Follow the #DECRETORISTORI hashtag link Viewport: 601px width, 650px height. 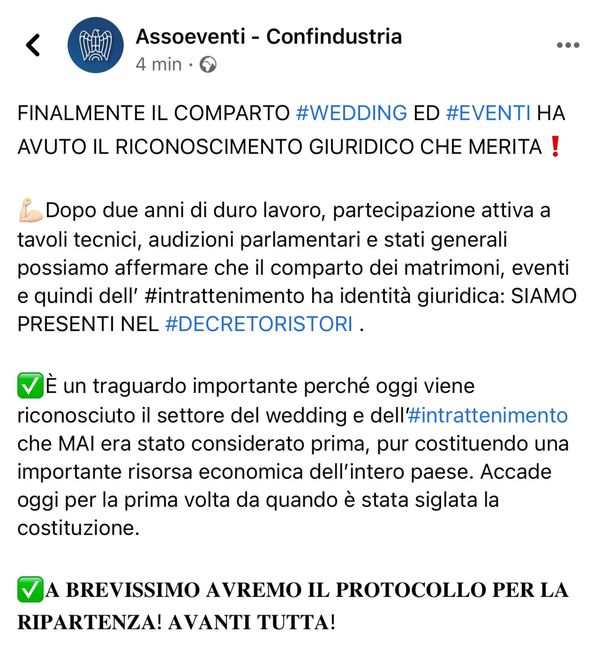pos(258,324)
